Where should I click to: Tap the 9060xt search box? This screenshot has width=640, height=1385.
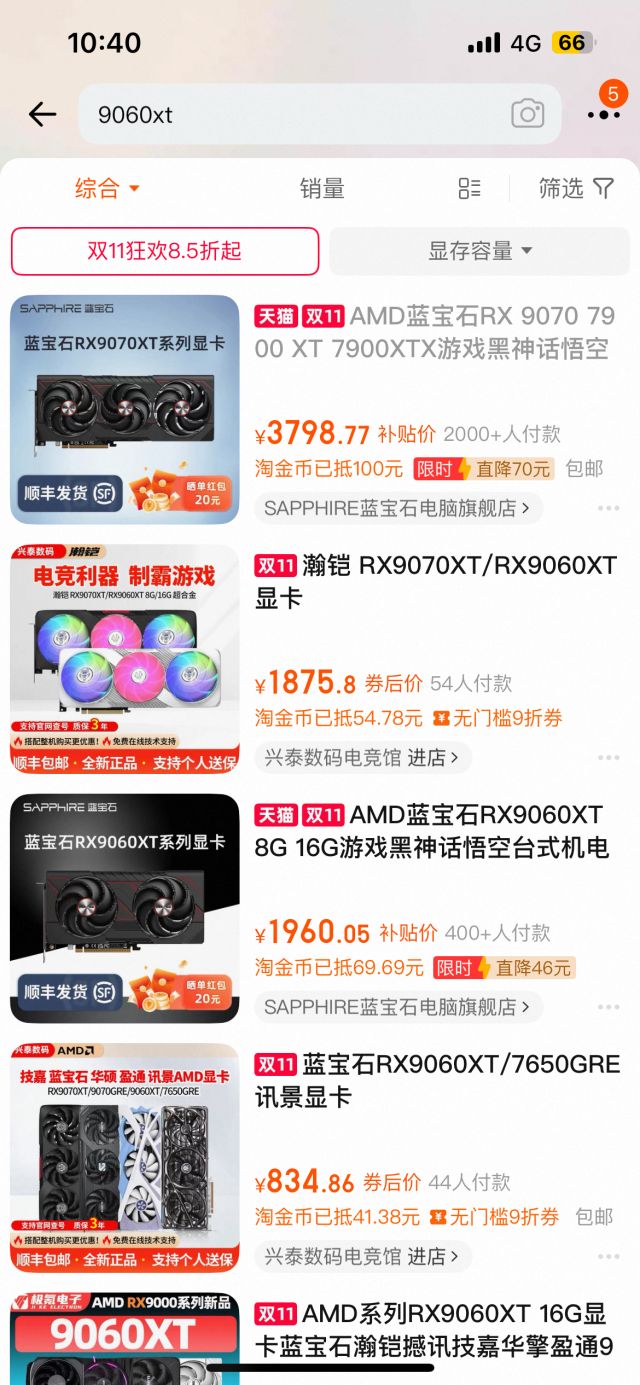coord(290,114)
